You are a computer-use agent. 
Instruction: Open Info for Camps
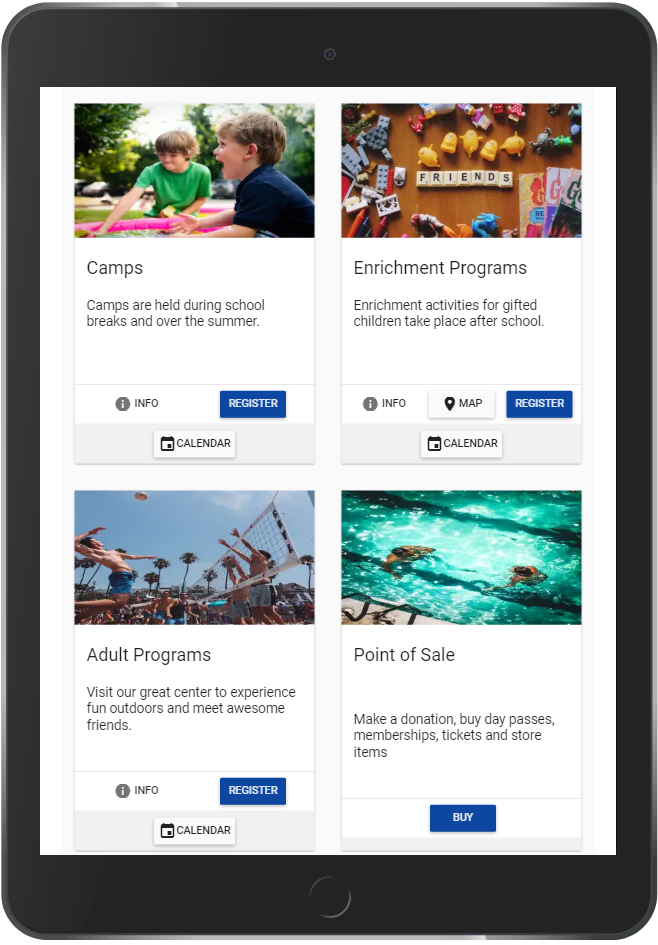(x=137, y=404)
